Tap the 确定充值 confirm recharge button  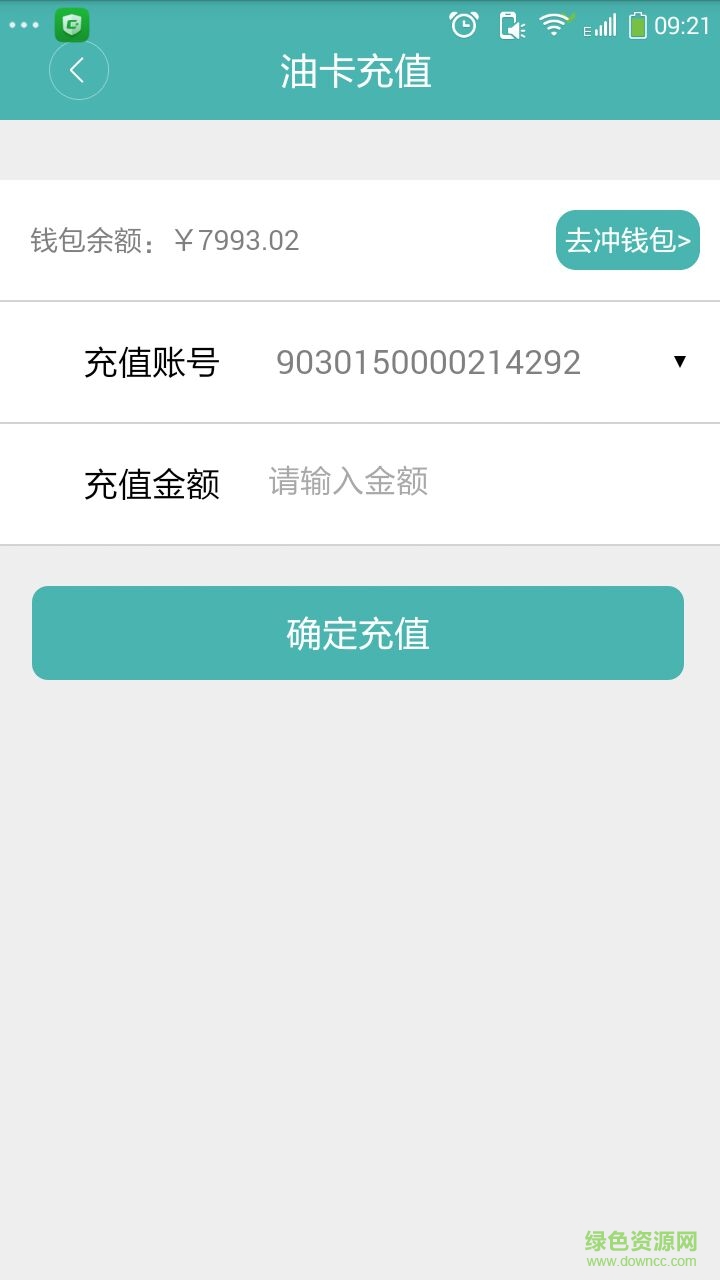click(358, 632)
